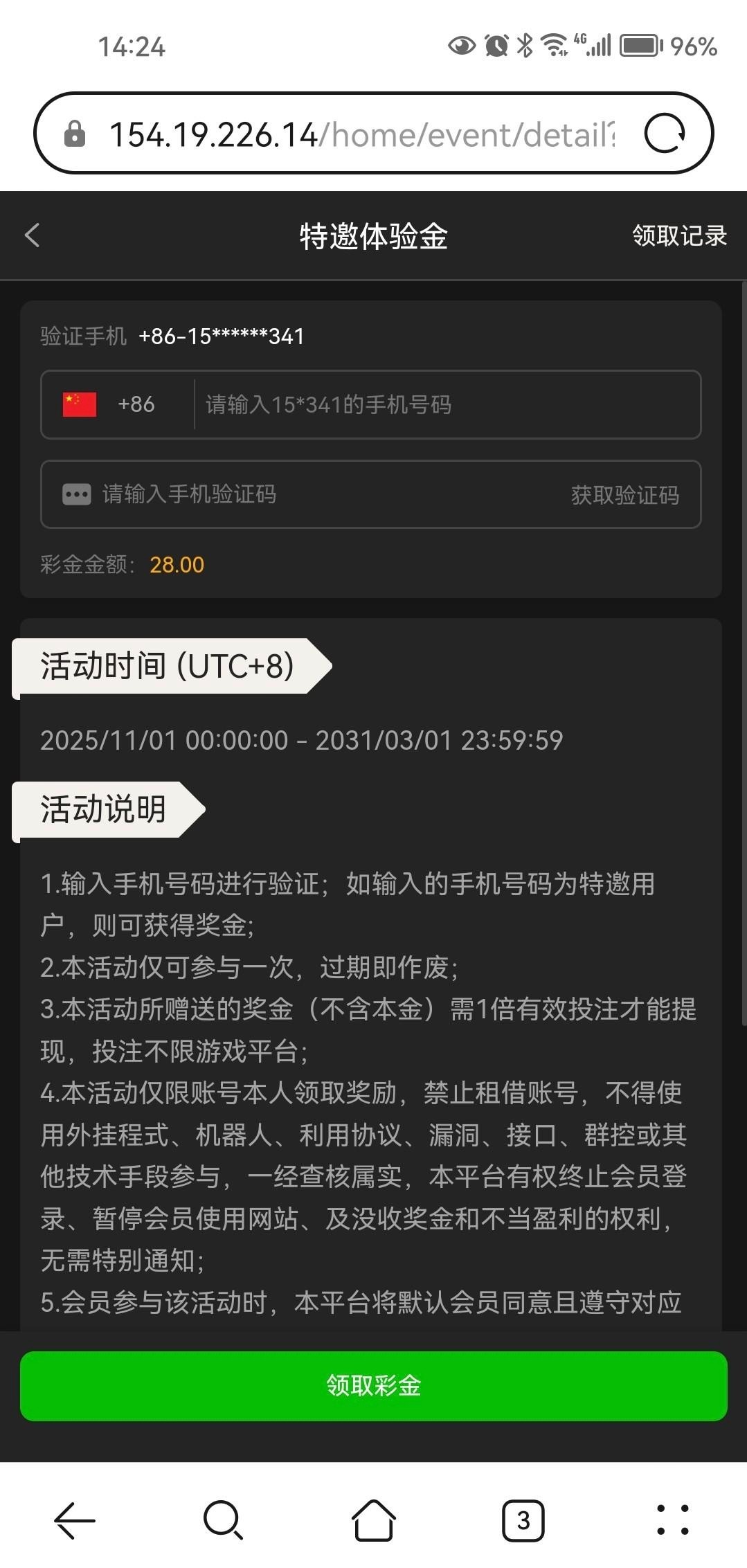The width and height of the screenshot is (747, 1568).
Task: Tap the URL address bar
Action: coord(360,134)
